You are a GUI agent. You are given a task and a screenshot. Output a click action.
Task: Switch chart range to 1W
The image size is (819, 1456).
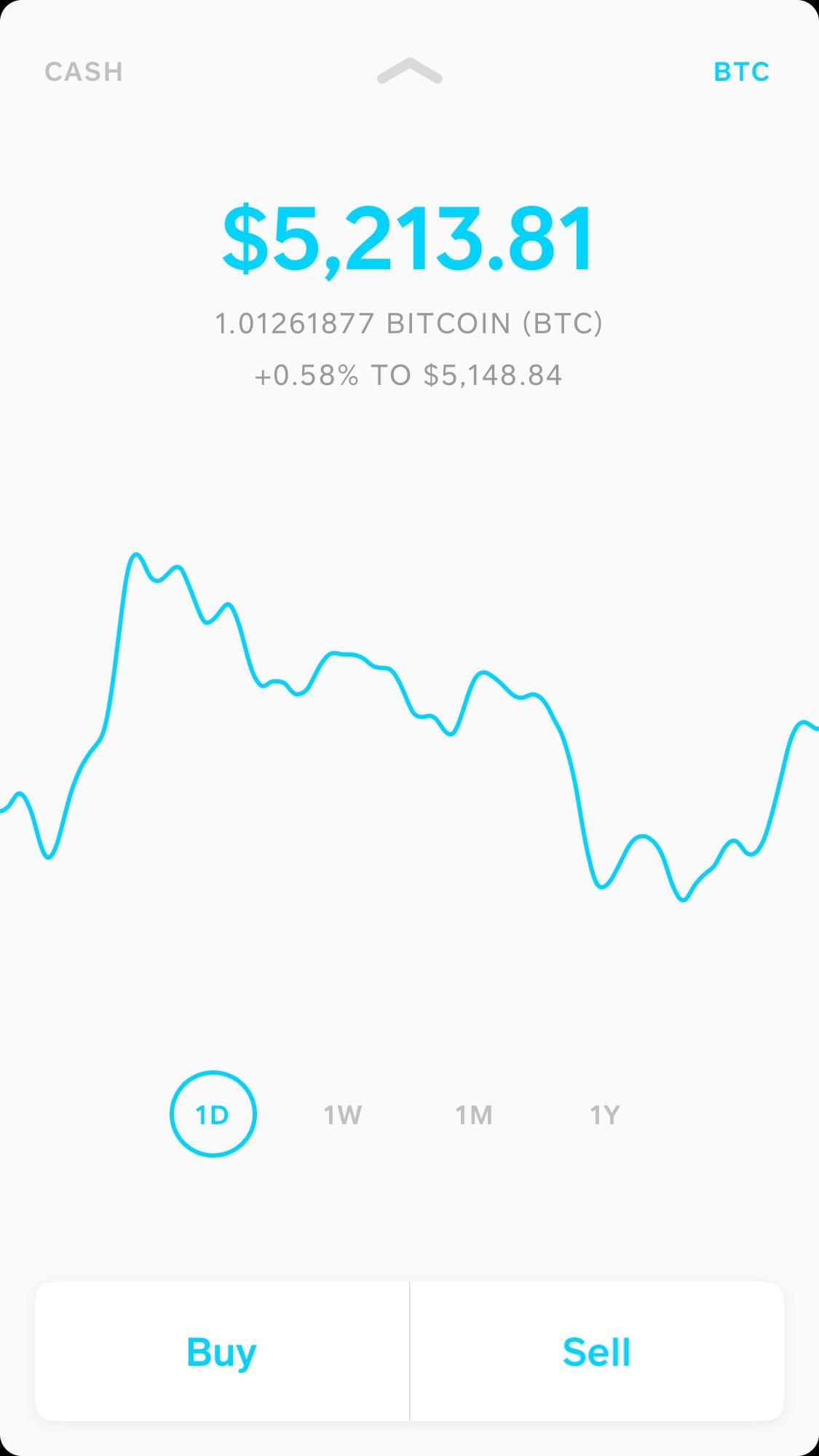pos(342,1115)
